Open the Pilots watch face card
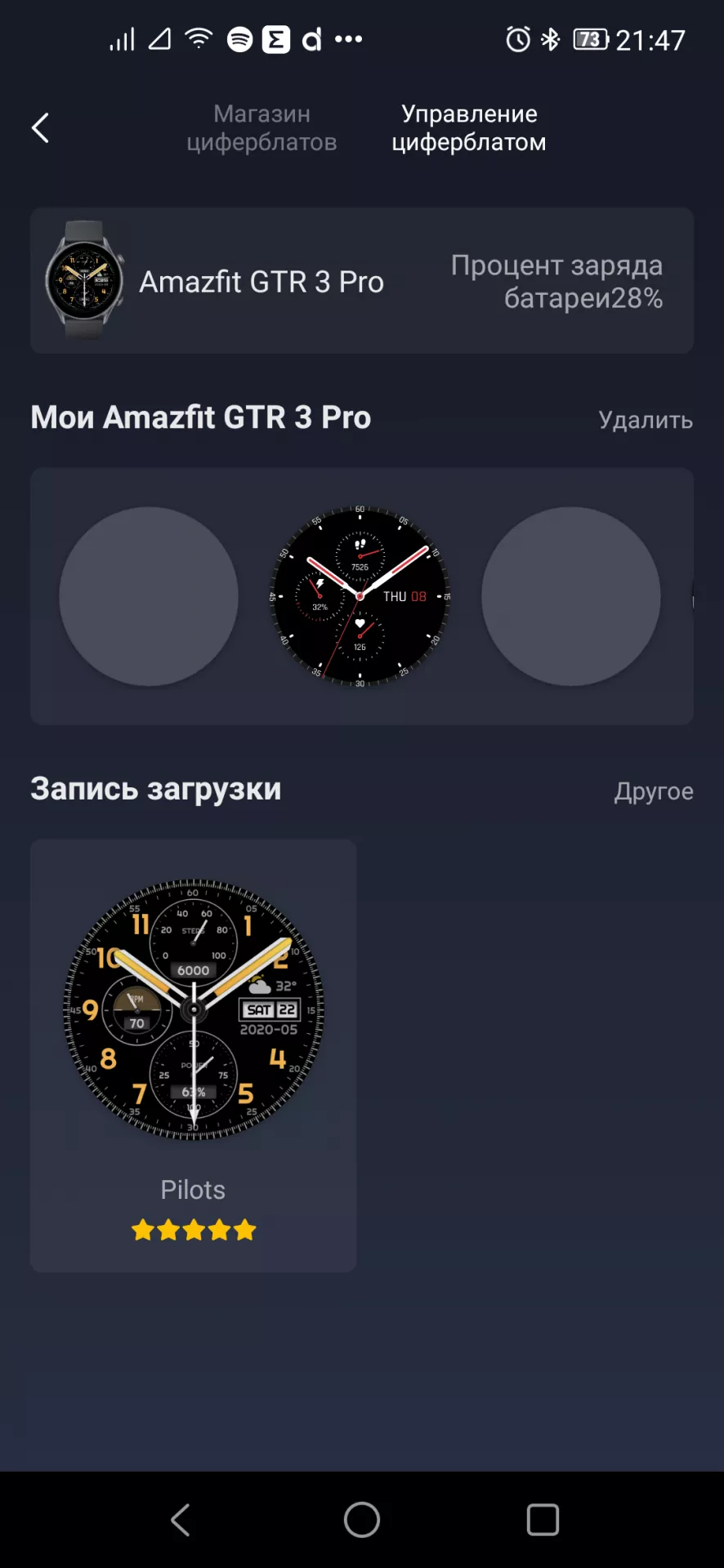 pyautogui.click(x=194, y=1053)
